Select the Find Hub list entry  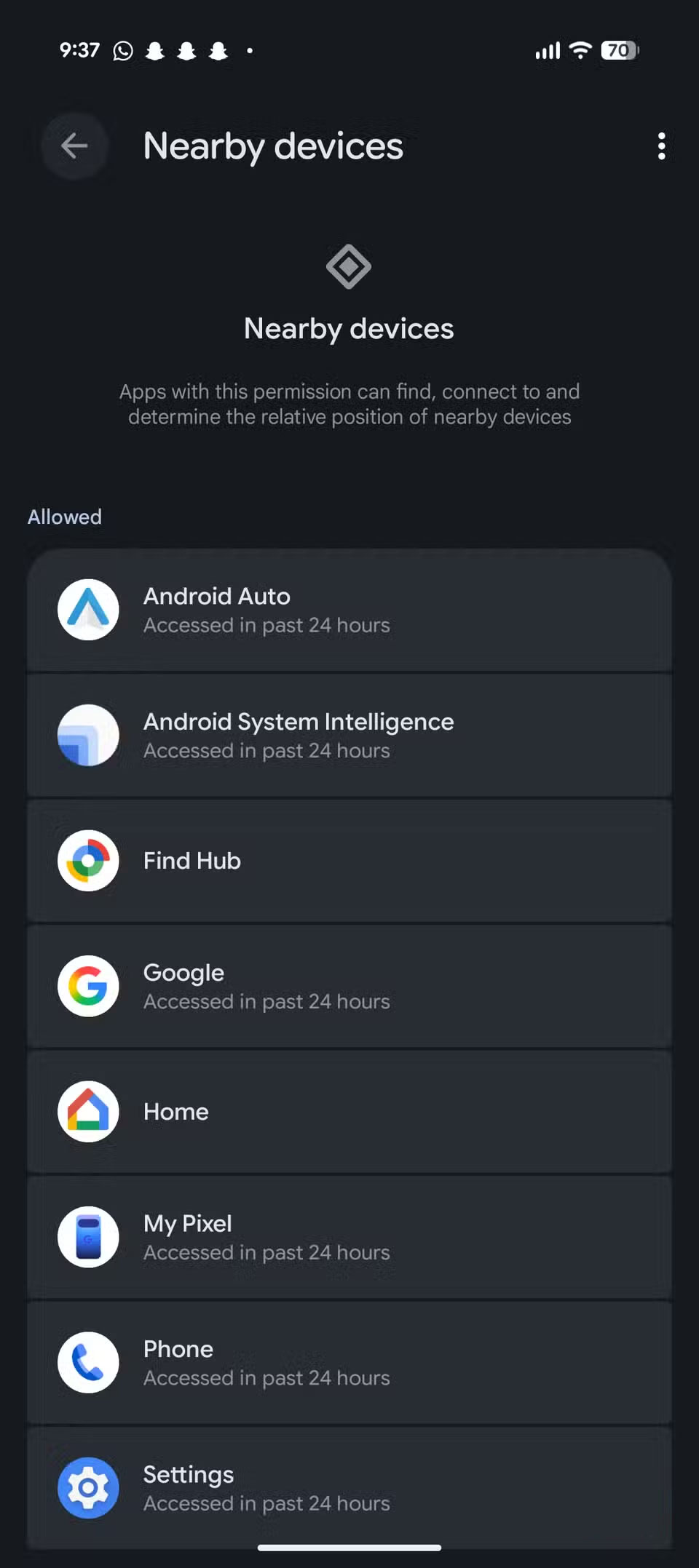[349, 861]
